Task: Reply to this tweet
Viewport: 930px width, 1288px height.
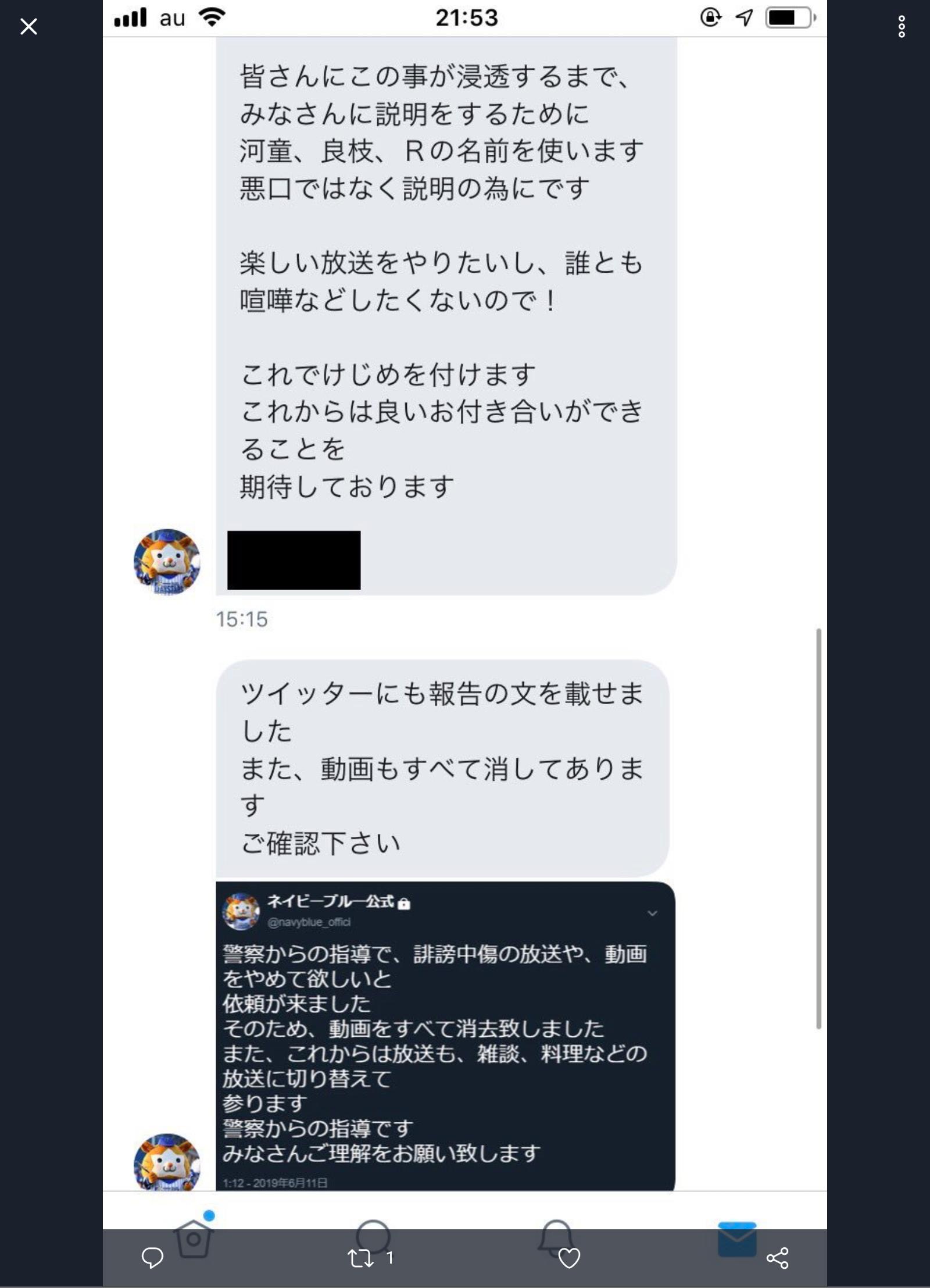Action: pyautogui.click(x=152, y=1258)
